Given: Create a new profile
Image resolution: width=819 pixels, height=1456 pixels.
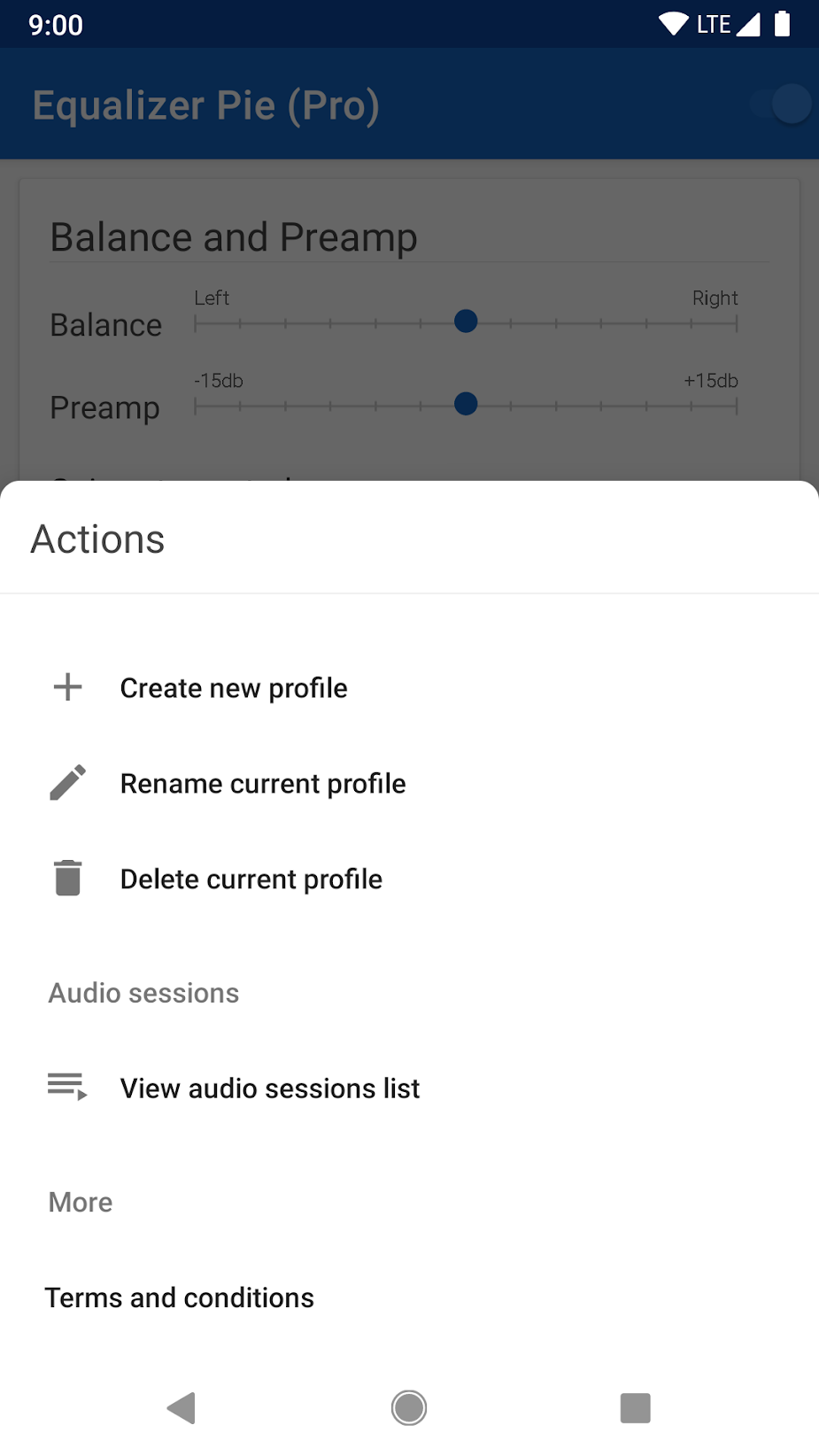Looking at the screenshot, I should pyautogui.click(x=234, y=688).
